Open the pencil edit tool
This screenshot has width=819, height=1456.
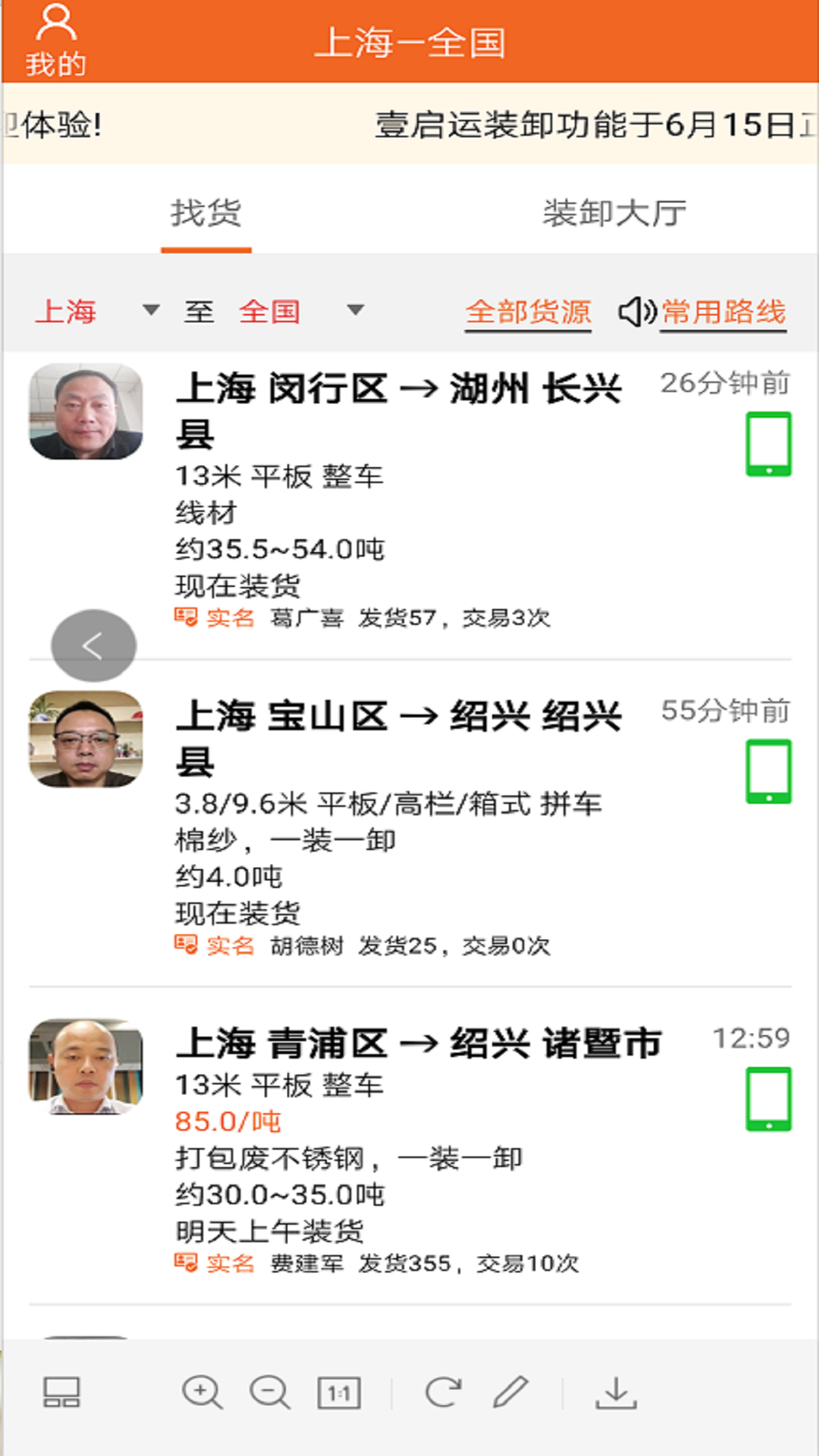click(x=510, y=1392)
